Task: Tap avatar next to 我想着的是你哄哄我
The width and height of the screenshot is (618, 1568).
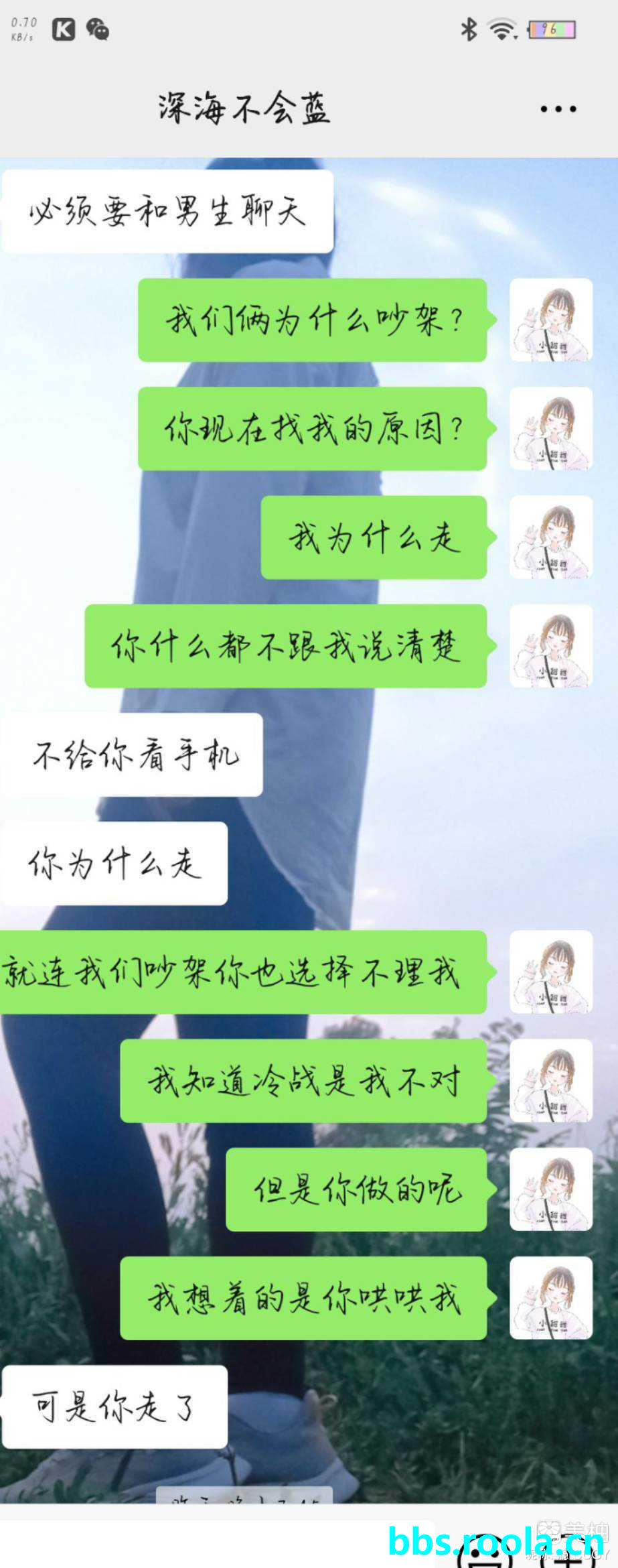Action: pos(551,1298)
